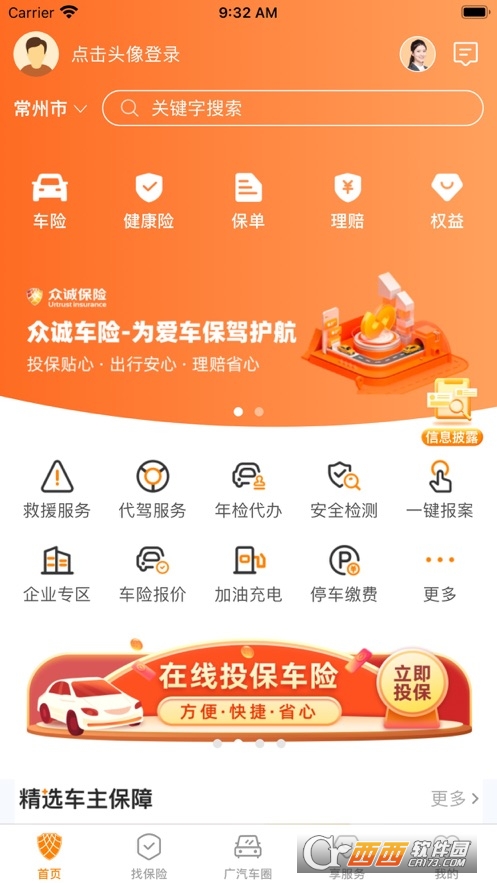Tap 立即投保 on the car insurance banner
The height and width of the screenshot is (883, 497).
click(412, 683)
